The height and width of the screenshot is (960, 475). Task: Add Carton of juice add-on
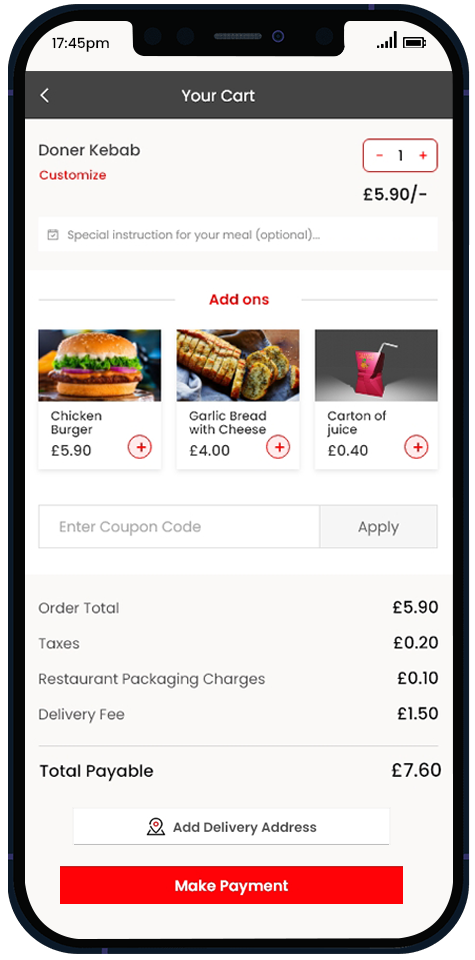[416, 448]
